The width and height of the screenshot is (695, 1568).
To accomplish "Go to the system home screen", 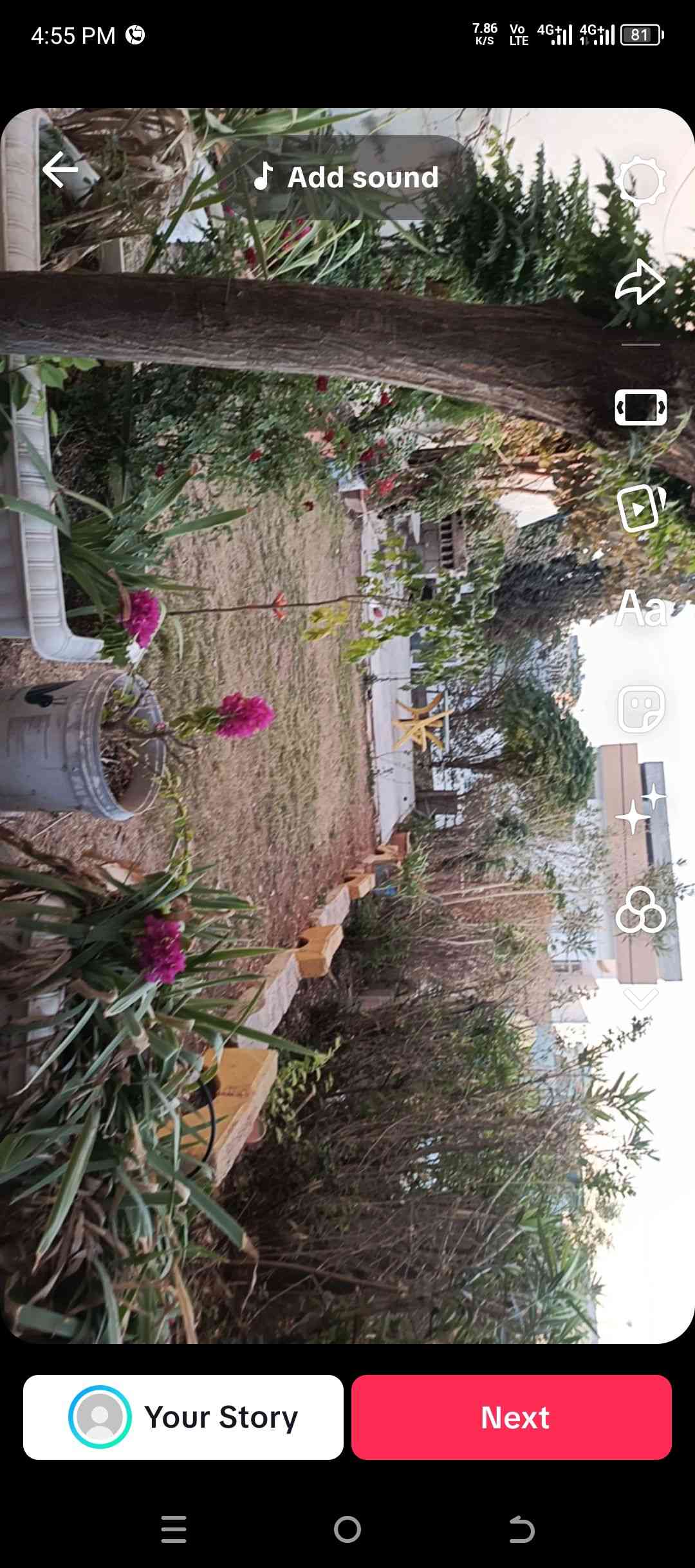I will pos(347,1529).
